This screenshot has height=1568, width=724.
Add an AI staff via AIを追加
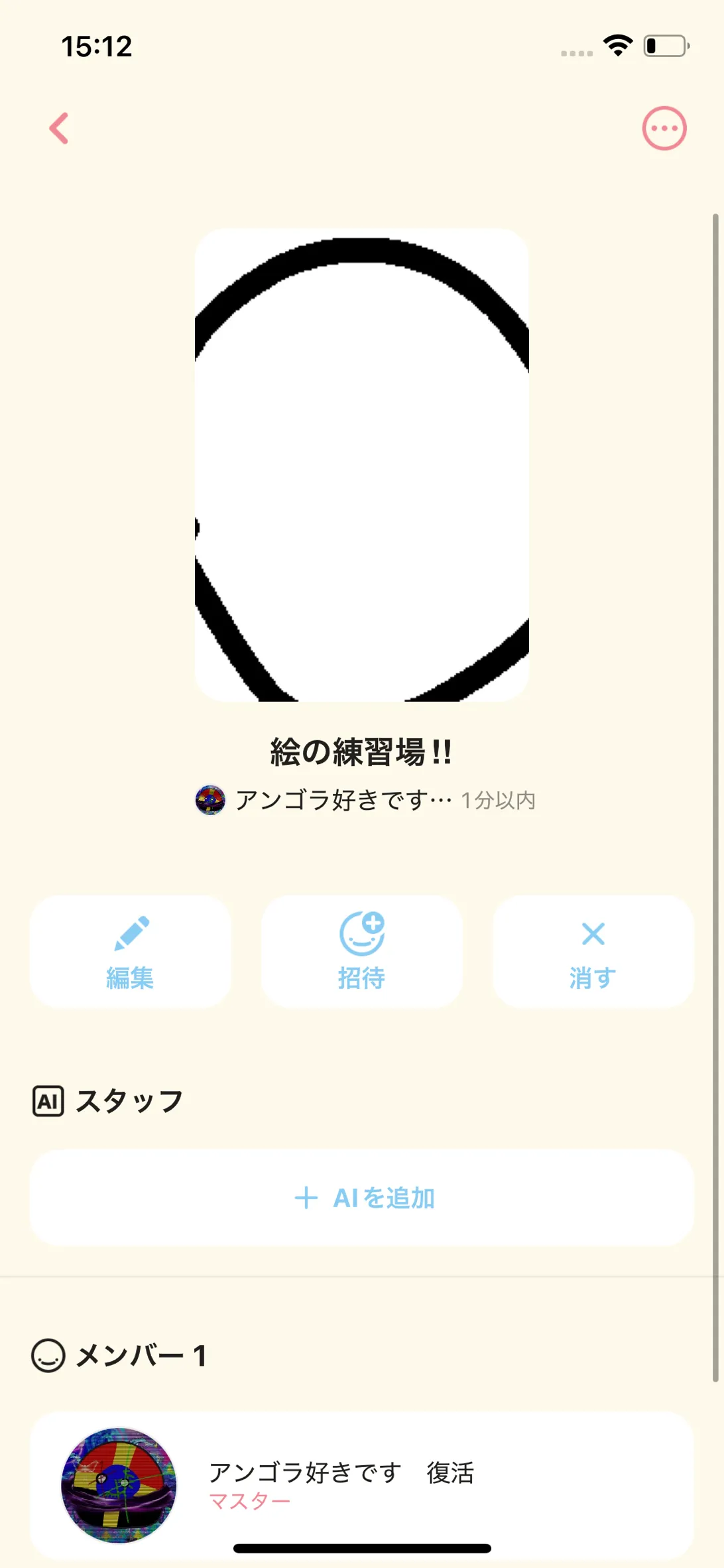click(x=362, y=1198)
